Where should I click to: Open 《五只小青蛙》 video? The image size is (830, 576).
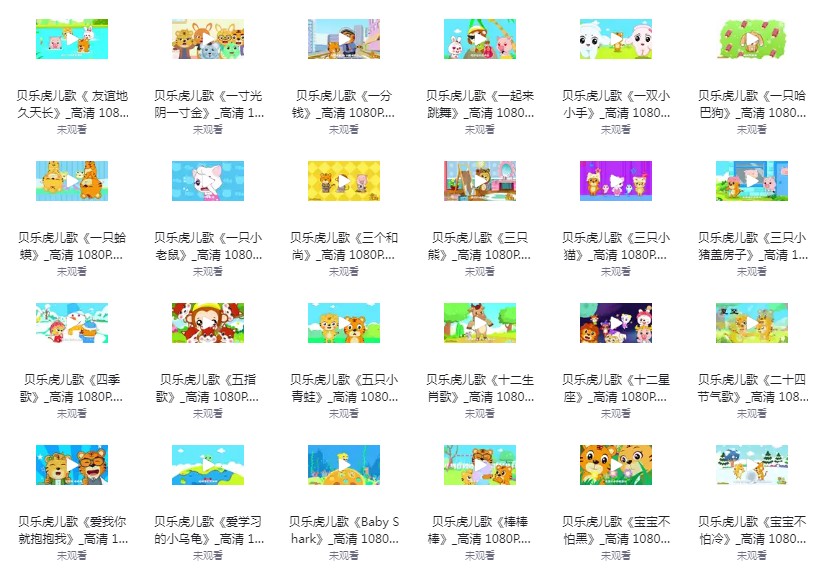coord(344,323)
